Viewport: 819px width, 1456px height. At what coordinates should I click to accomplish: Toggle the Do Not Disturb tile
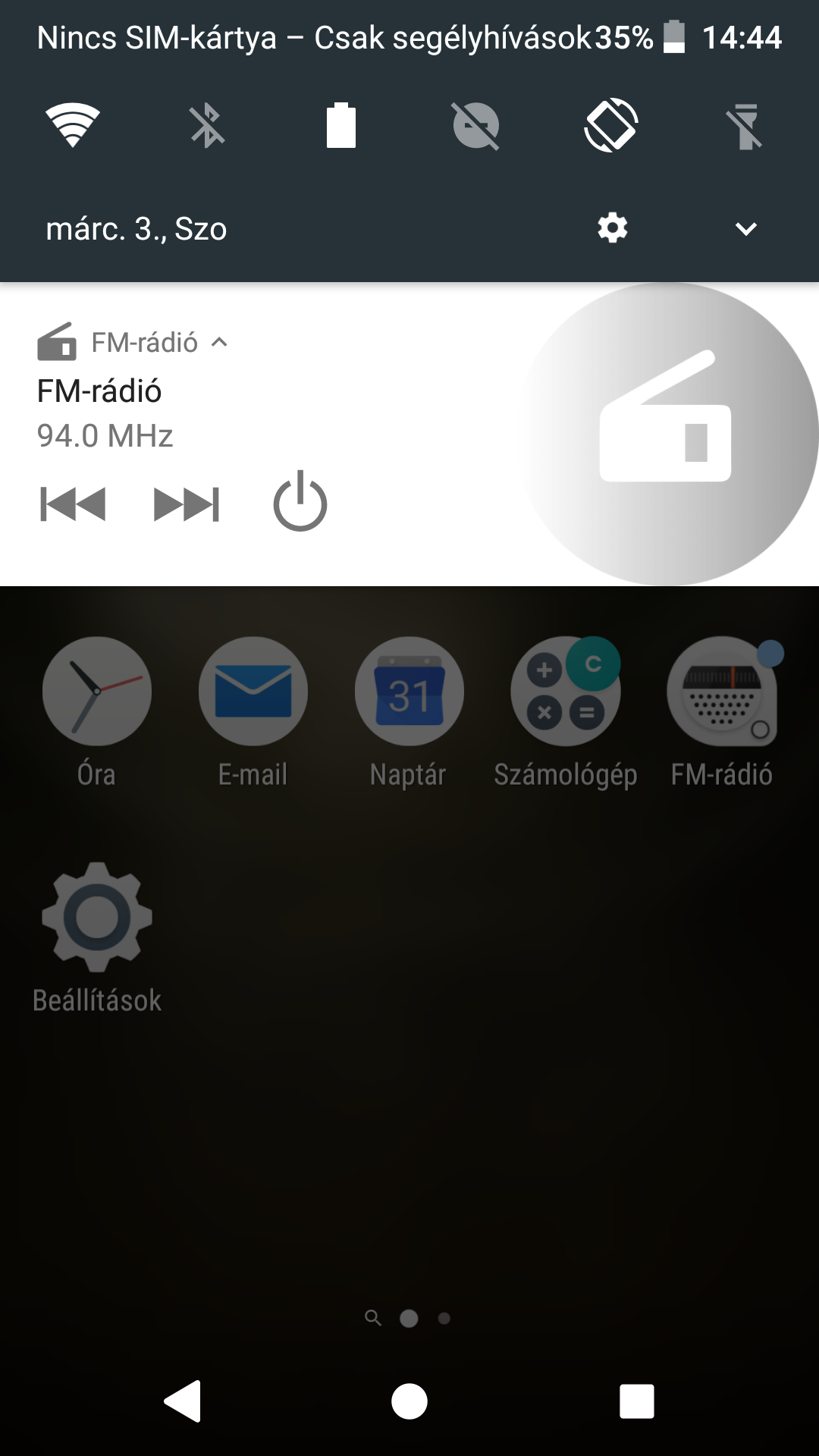coord(476,125)
